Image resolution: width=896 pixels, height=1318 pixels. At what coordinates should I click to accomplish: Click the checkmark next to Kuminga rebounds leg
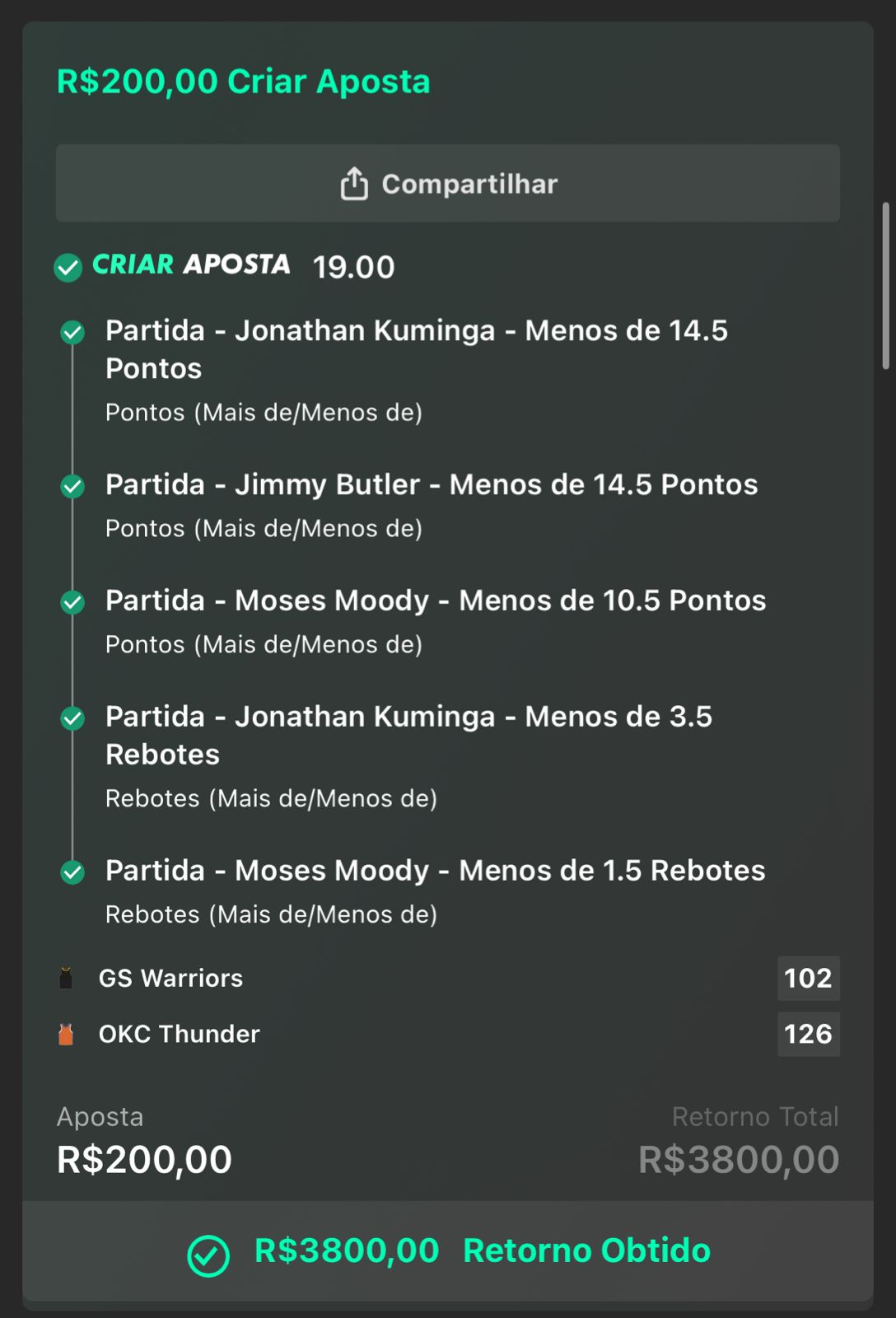coord(73,717)
